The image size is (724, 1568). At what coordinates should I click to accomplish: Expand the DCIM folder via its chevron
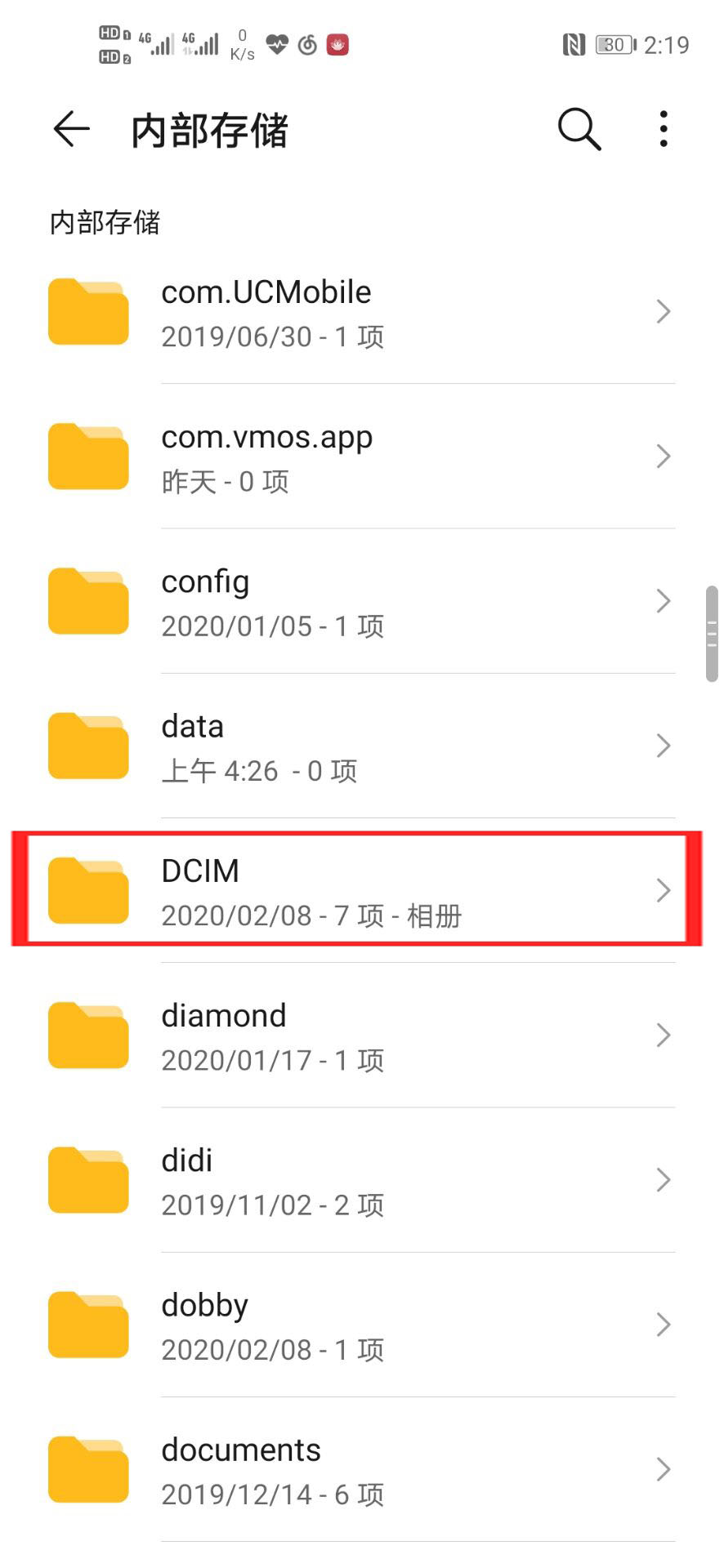[x=663, y=890]
